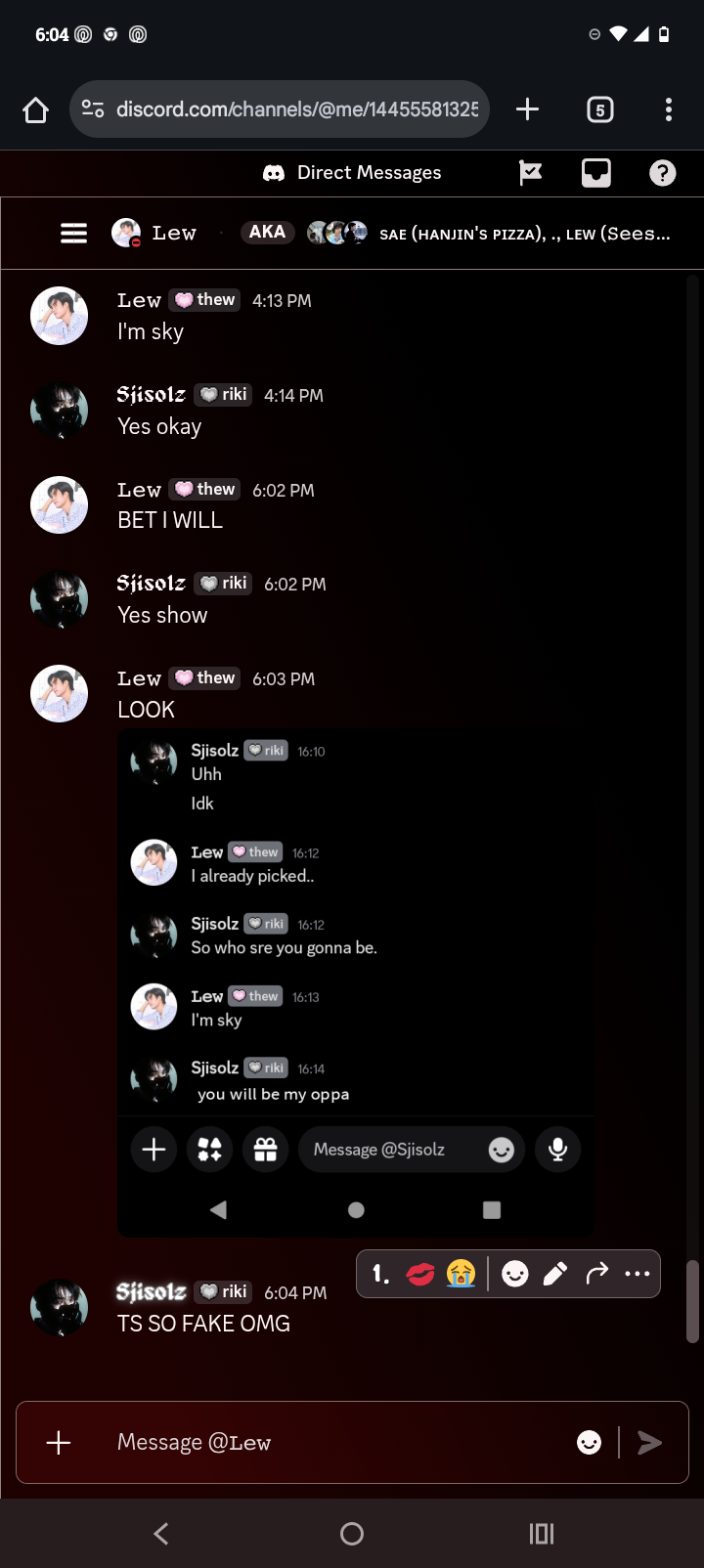Open the add reaction emoji picker
704x1568 pixels.
pyautogui.click(x=514, y=1274)
